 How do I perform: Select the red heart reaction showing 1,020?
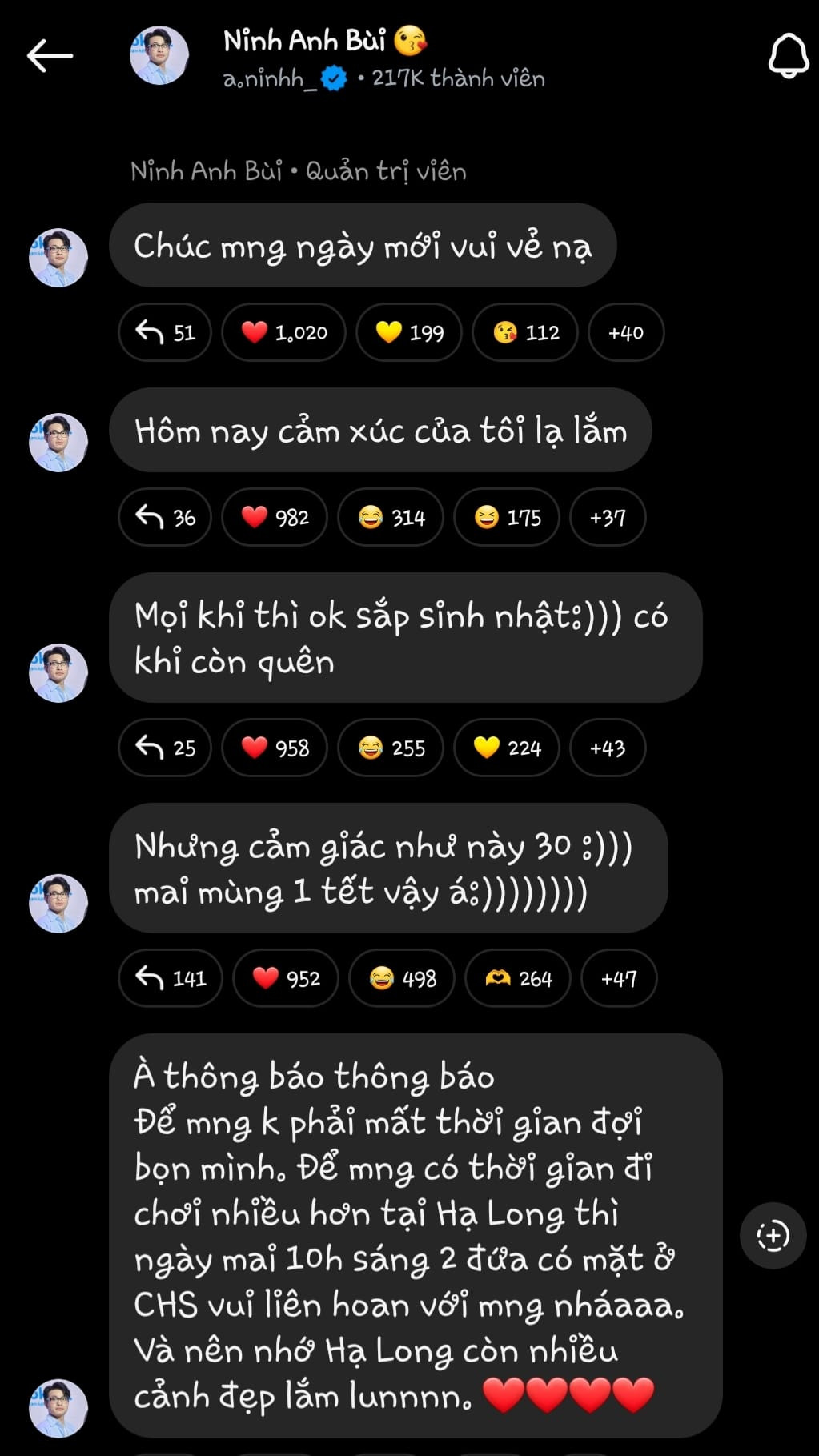tap(283, 332)
